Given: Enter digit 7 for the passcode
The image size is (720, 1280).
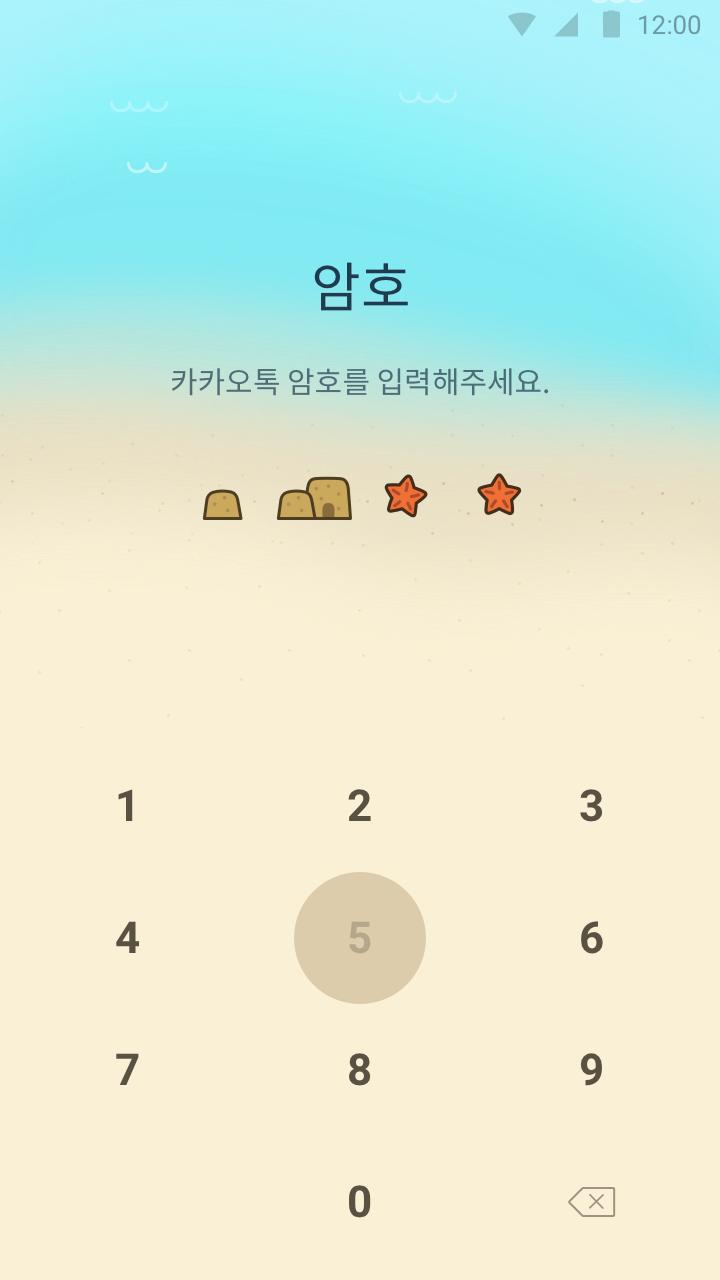Looking at the screenshot, I should point(127,1070).
